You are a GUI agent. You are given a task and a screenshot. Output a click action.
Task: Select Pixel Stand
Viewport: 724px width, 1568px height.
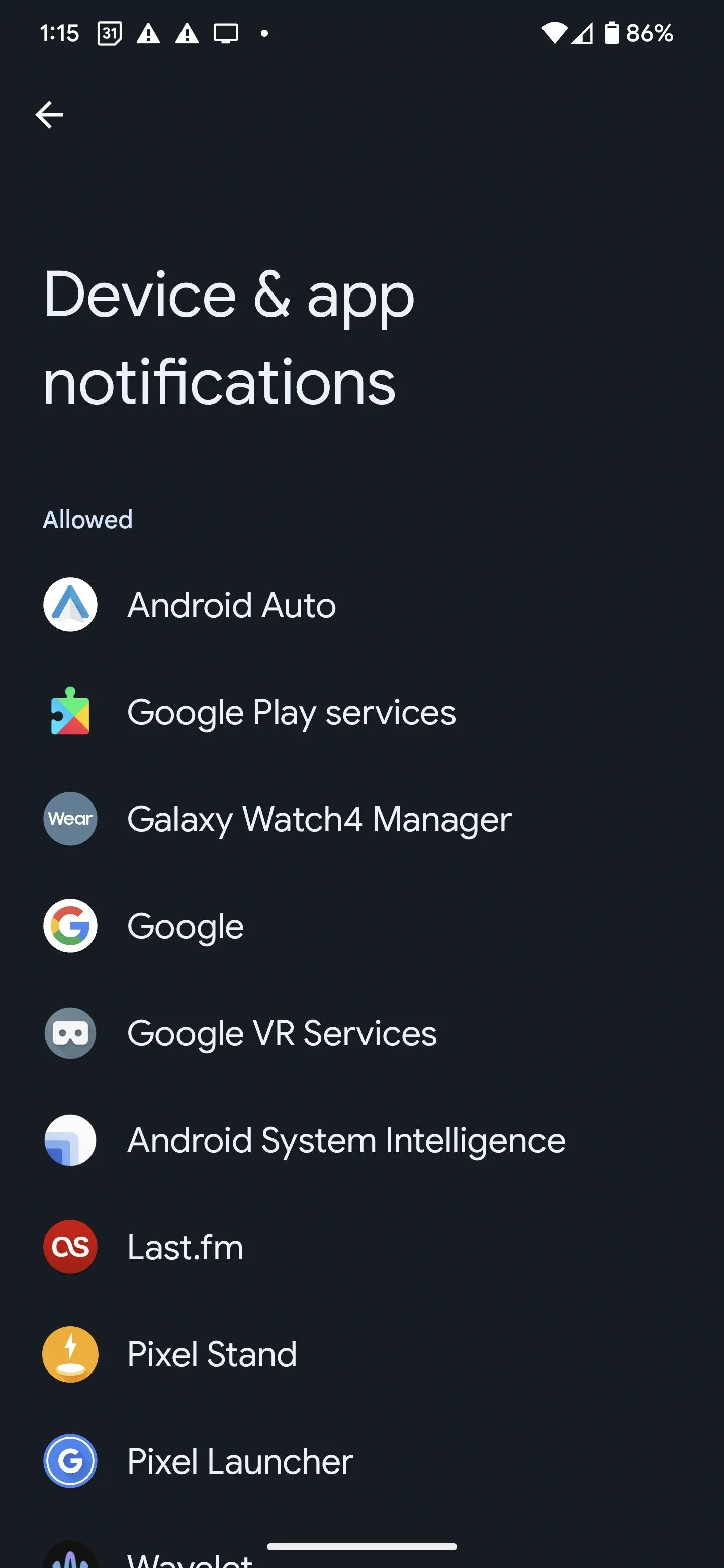(x=361, y=1354)
